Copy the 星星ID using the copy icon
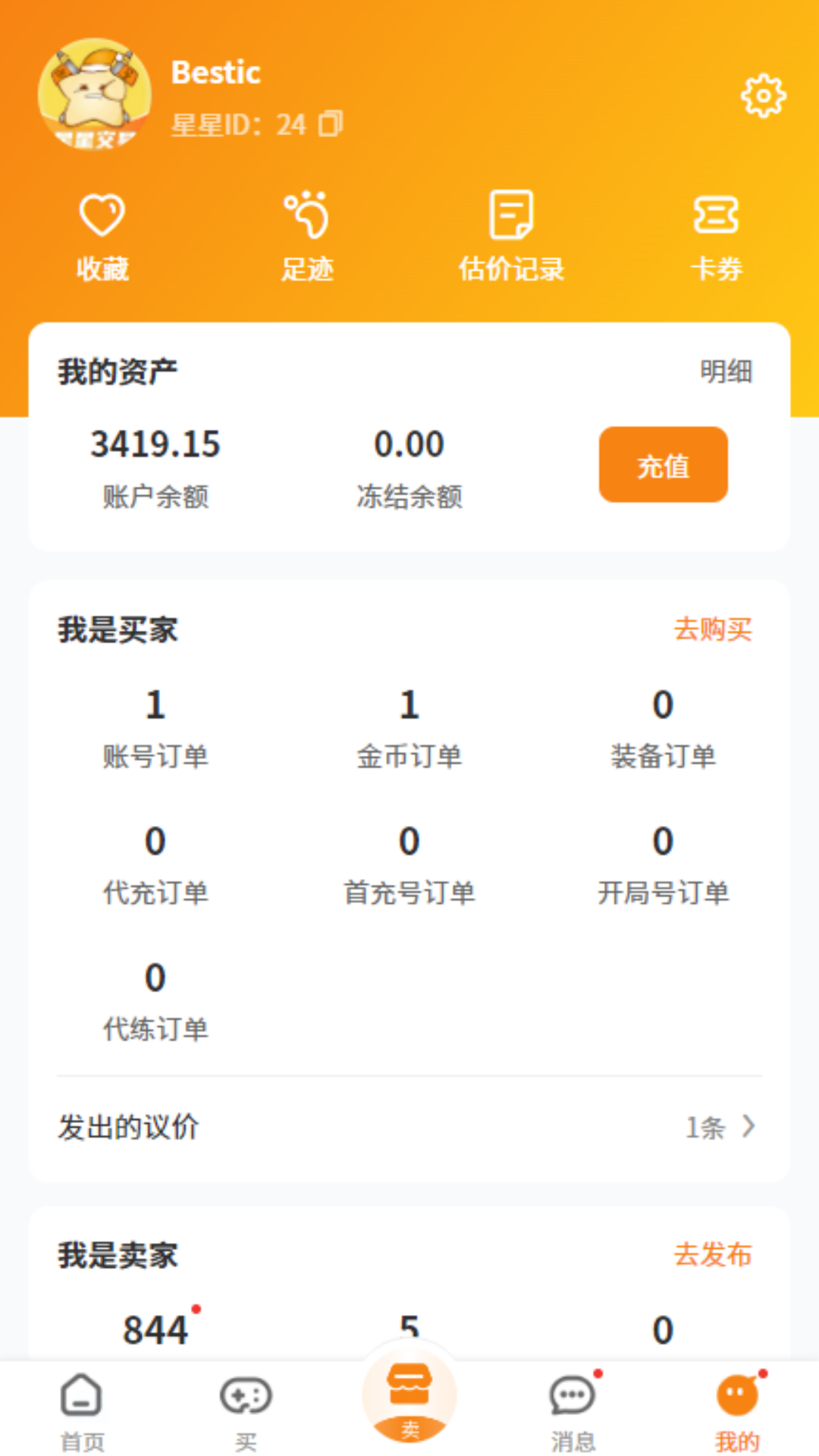The height and width of the screenshot is (1456, 819). tap(331, 125)
